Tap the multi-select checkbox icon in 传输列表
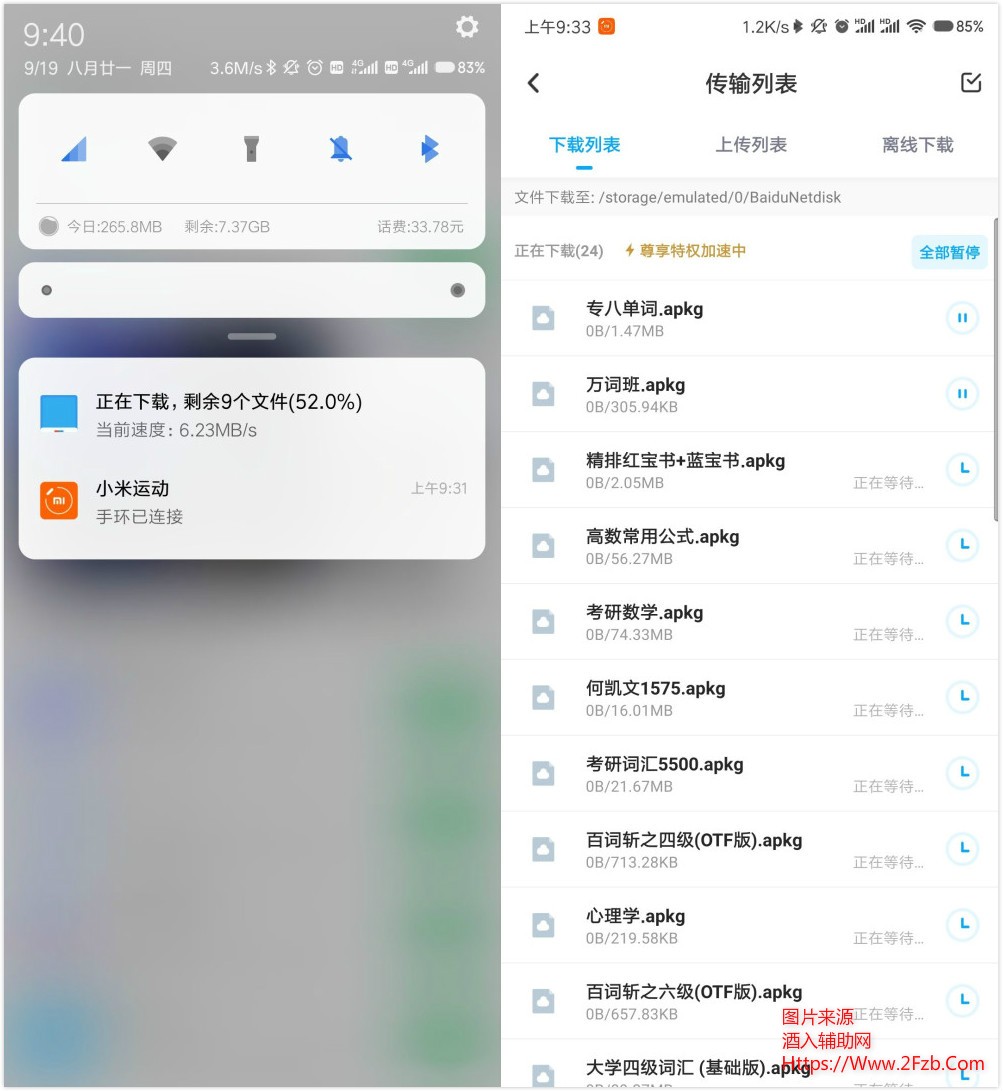The height and width of the screenshot is (1091, 1003). tap(970, 83)
